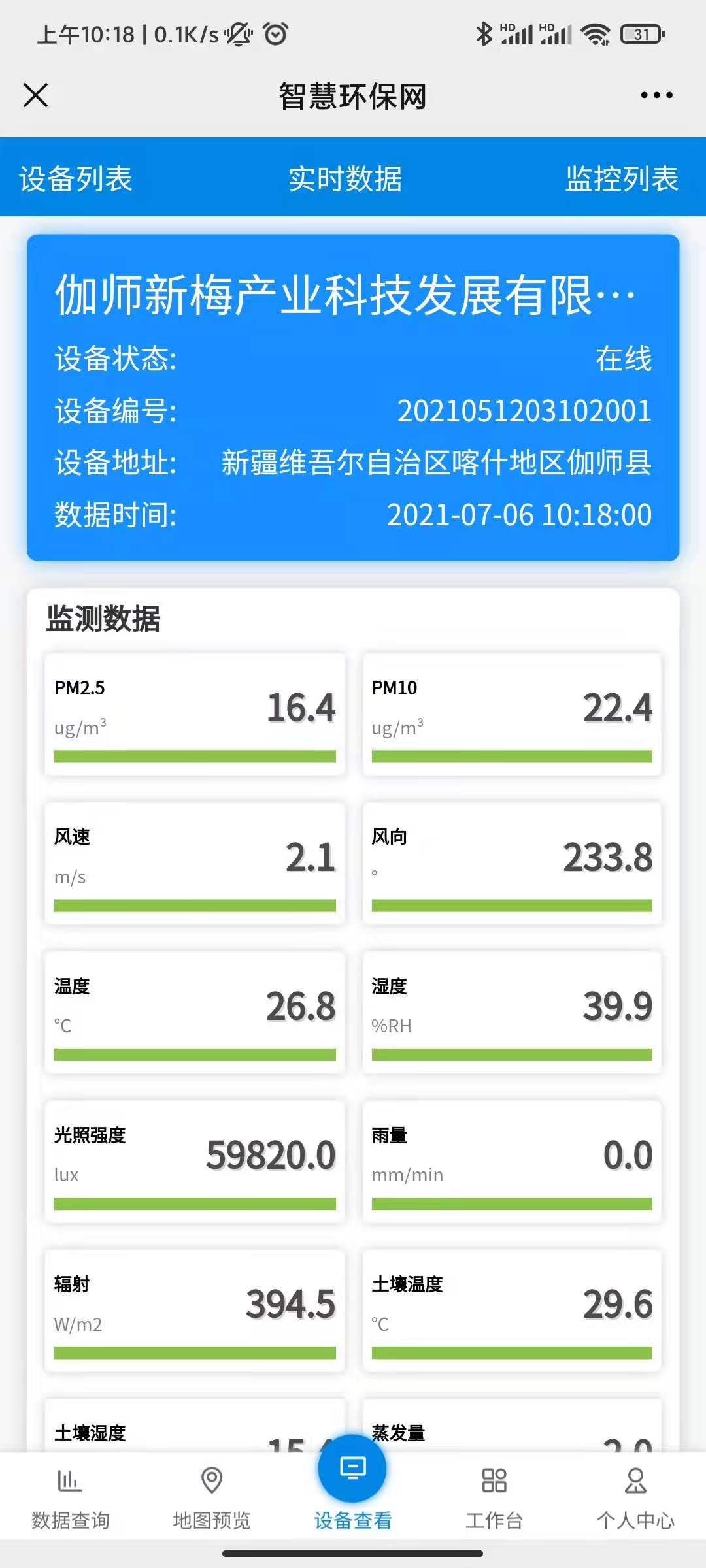The image size is (706, 1568).
Task: Close the 智慧环保网 page
Action: point(35,95)
